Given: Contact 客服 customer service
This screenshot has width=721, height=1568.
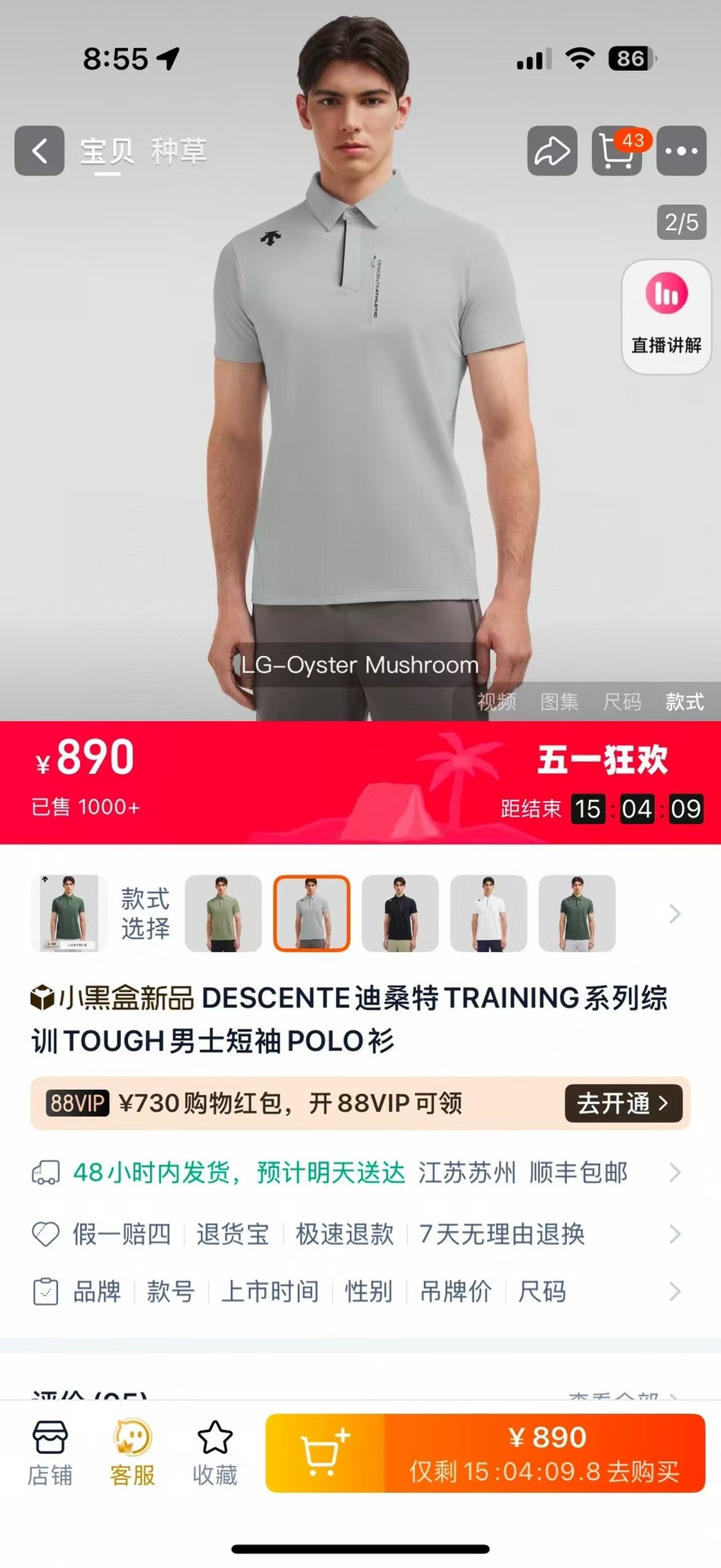Looking at the screenshot, I should click(x=132, y=1454).
